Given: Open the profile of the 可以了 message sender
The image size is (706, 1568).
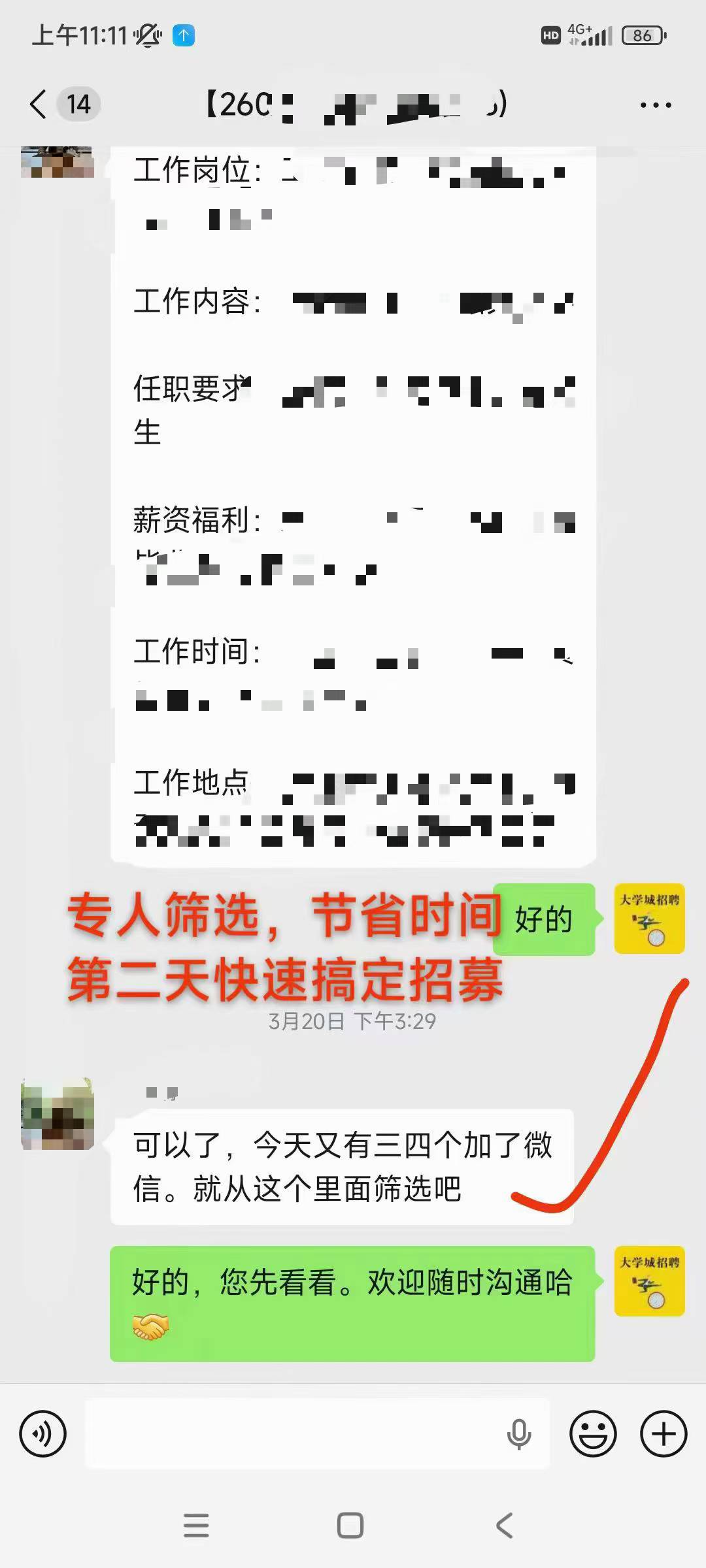Looking at the screenshot, I should click(x=58, y=1115).
